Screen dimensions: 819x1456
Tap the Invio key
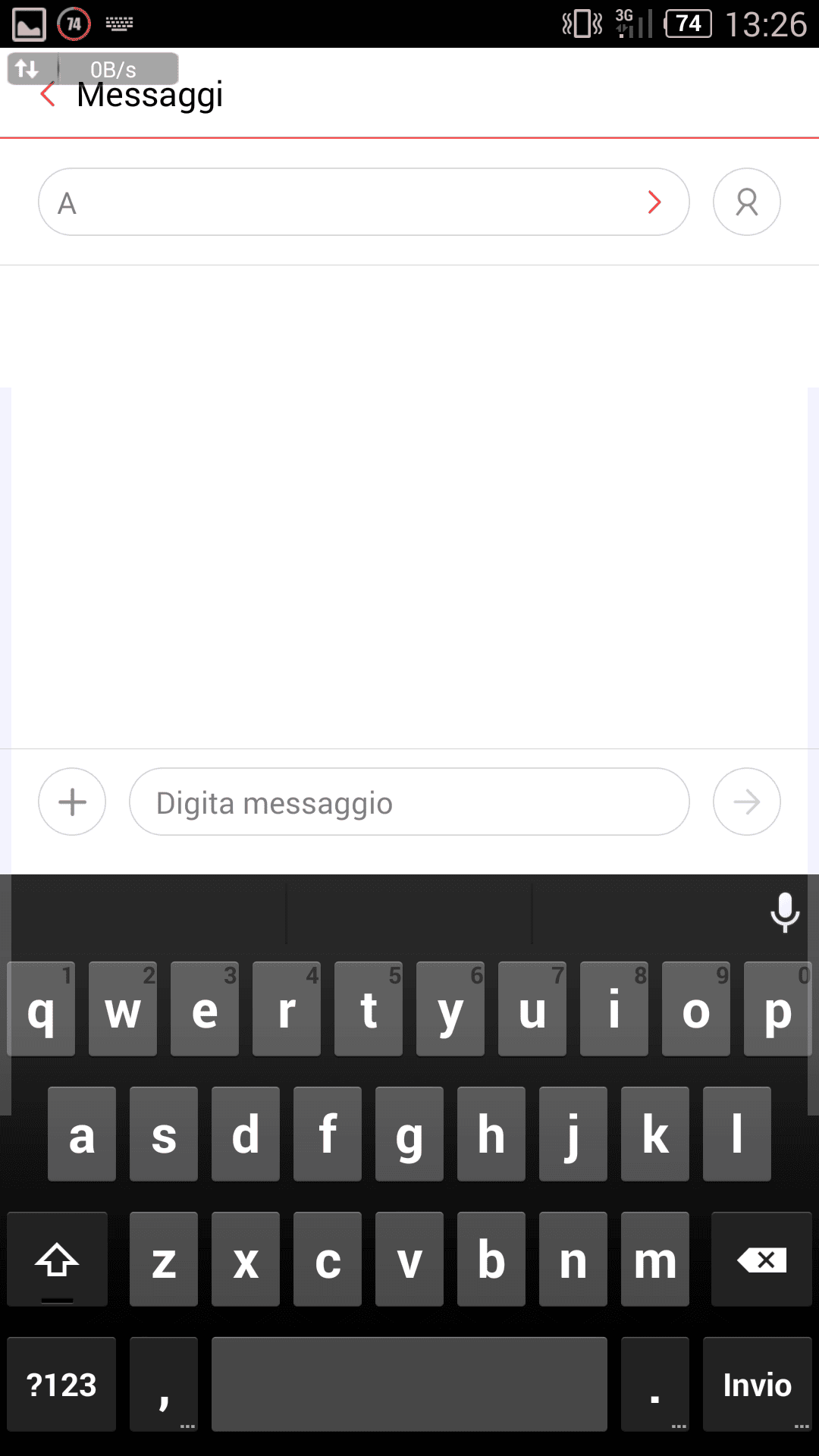tap(757, 1385)
